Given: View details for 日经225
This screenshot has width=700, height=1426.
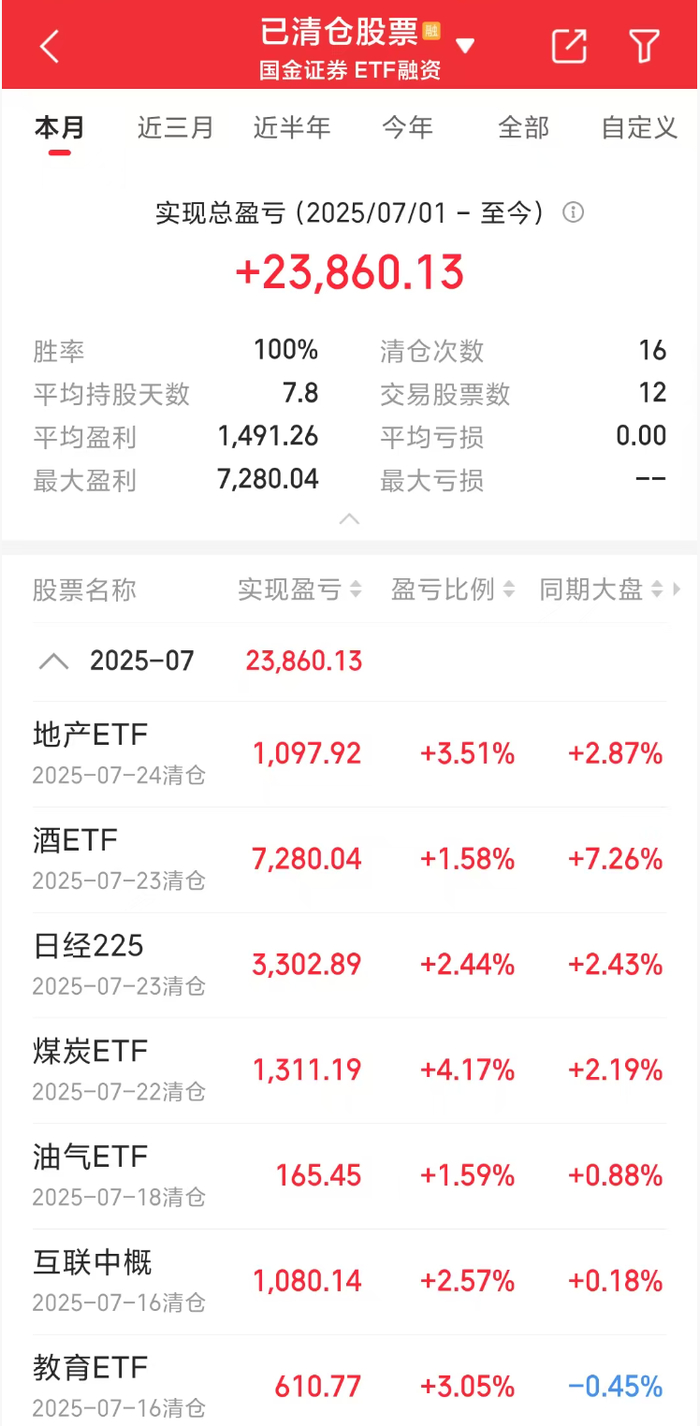Looking at the screenshot, I should (x=350, y=965).
